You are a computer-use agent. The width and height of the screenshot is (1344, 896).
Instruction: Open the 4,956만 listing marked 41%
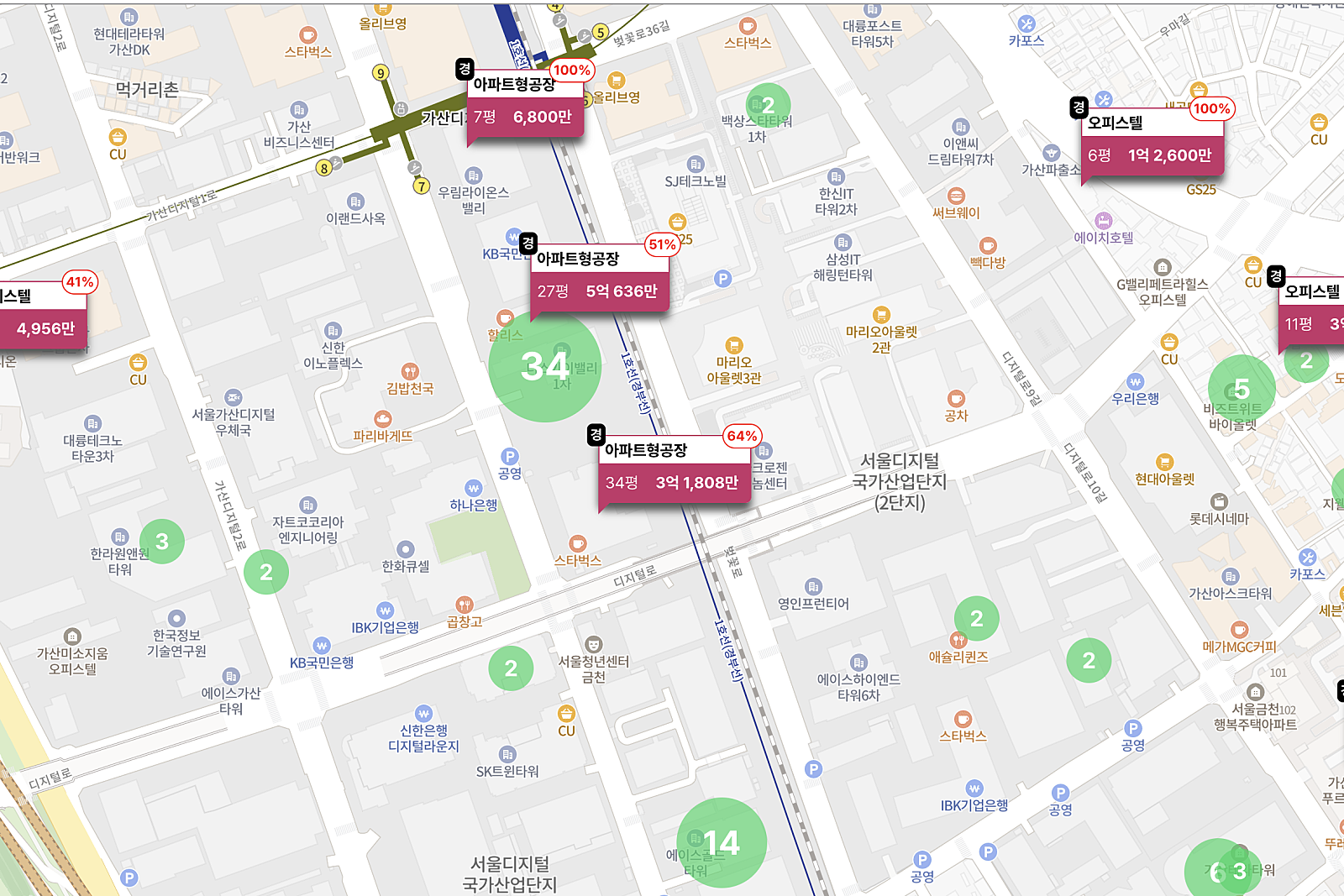pyautogui.click(x=42, y=328)
